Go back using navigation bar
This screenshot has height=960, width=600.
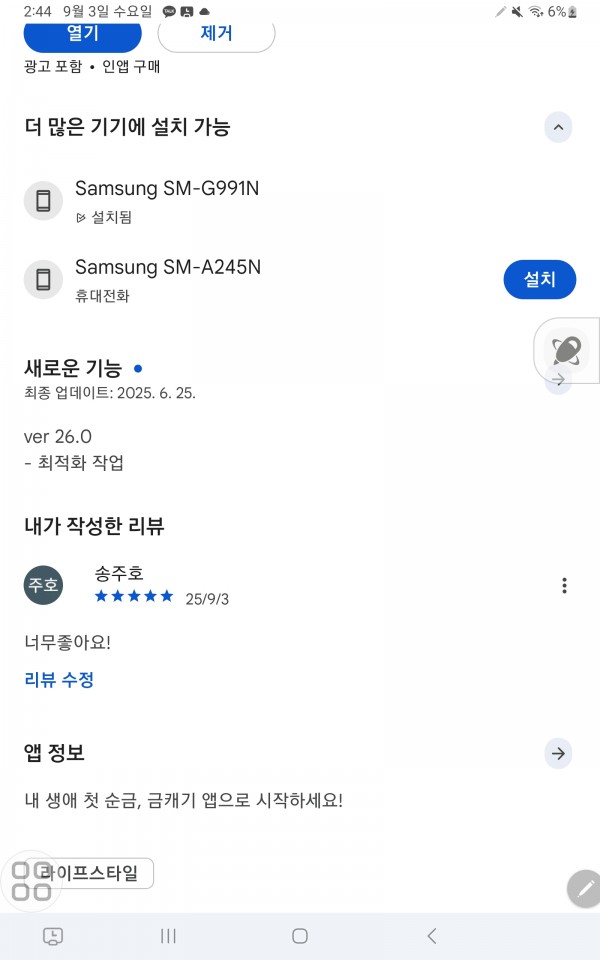432,936
